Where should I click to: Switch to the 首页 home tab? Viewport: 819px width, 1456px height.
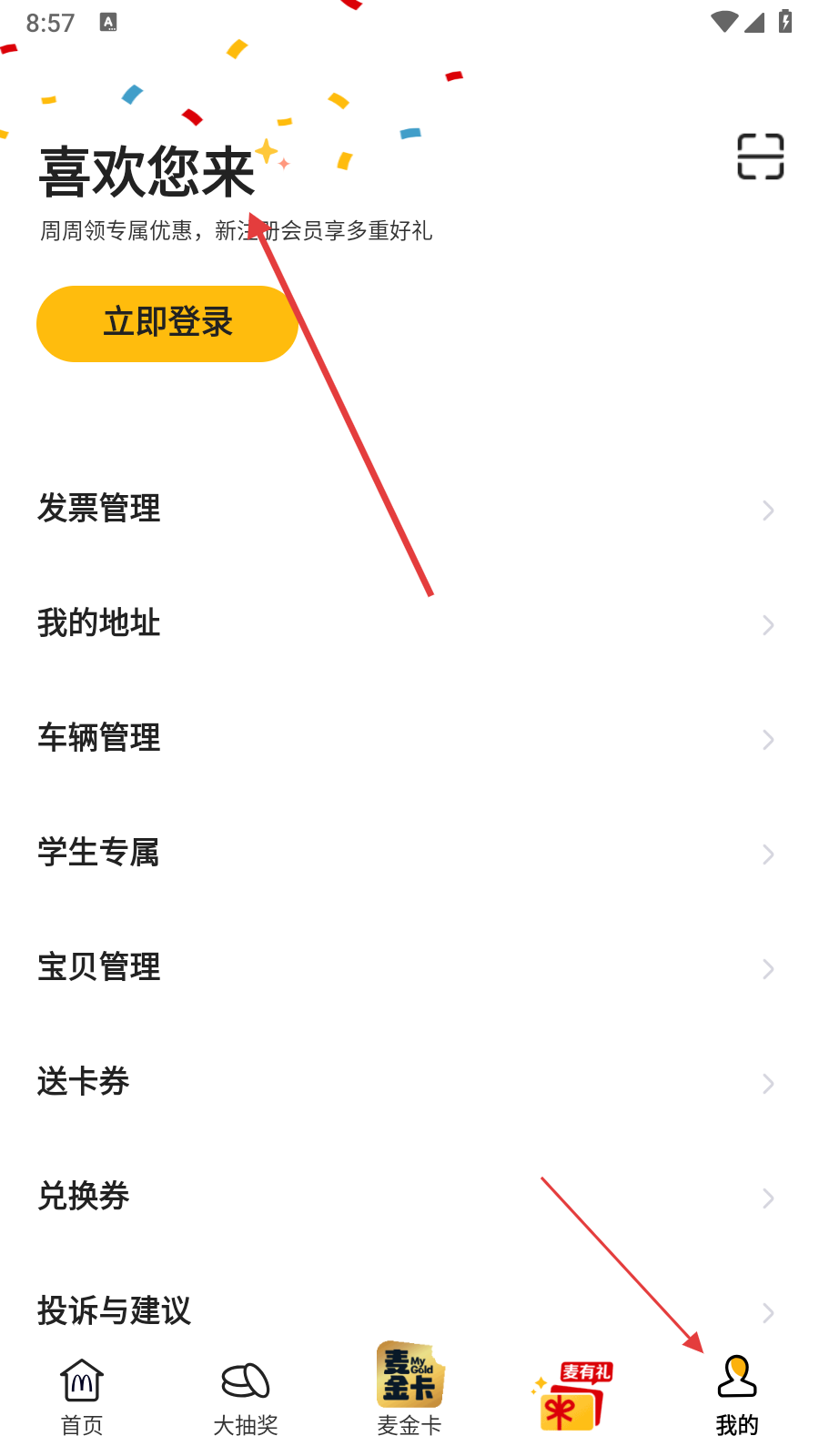coord(82,1397)
